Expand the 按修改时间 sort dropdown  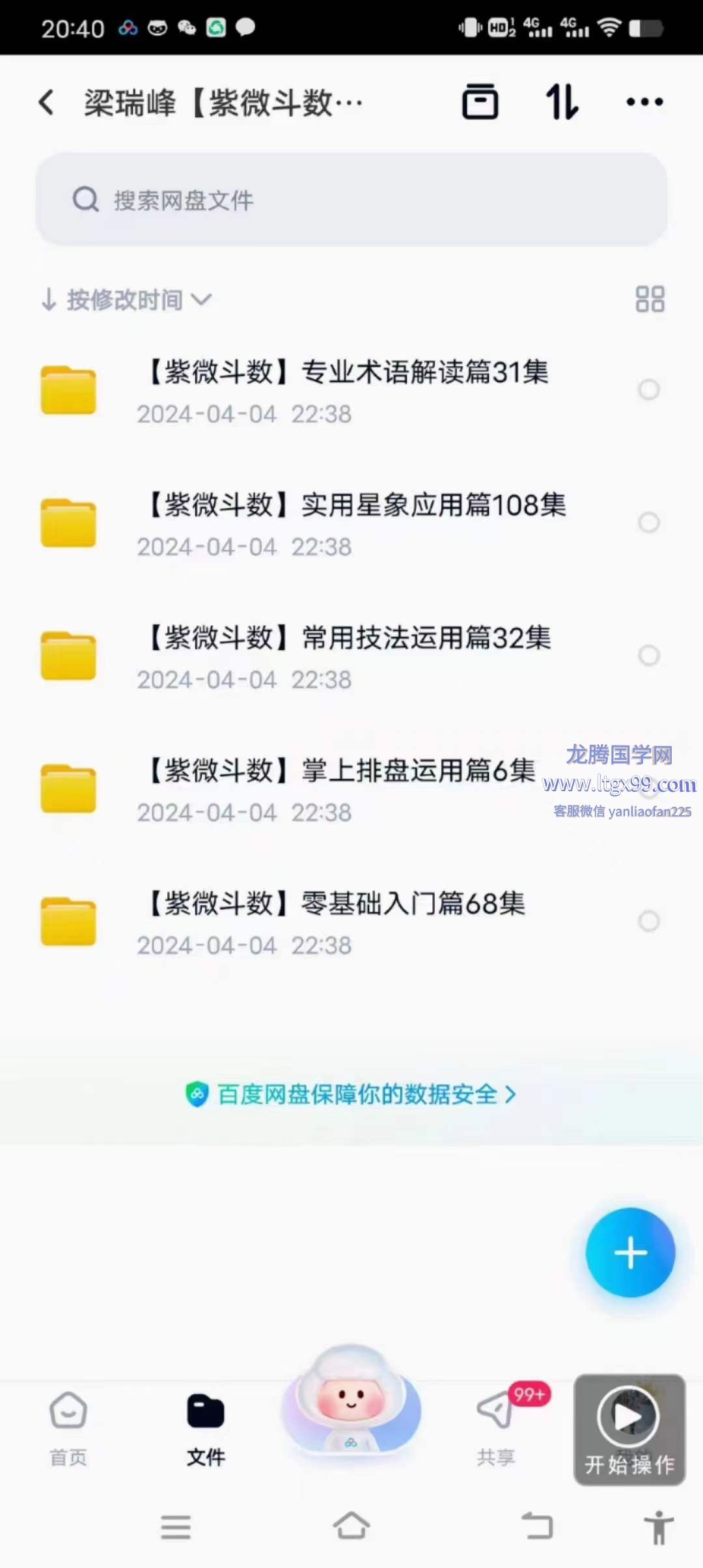[x=127, y=300]
